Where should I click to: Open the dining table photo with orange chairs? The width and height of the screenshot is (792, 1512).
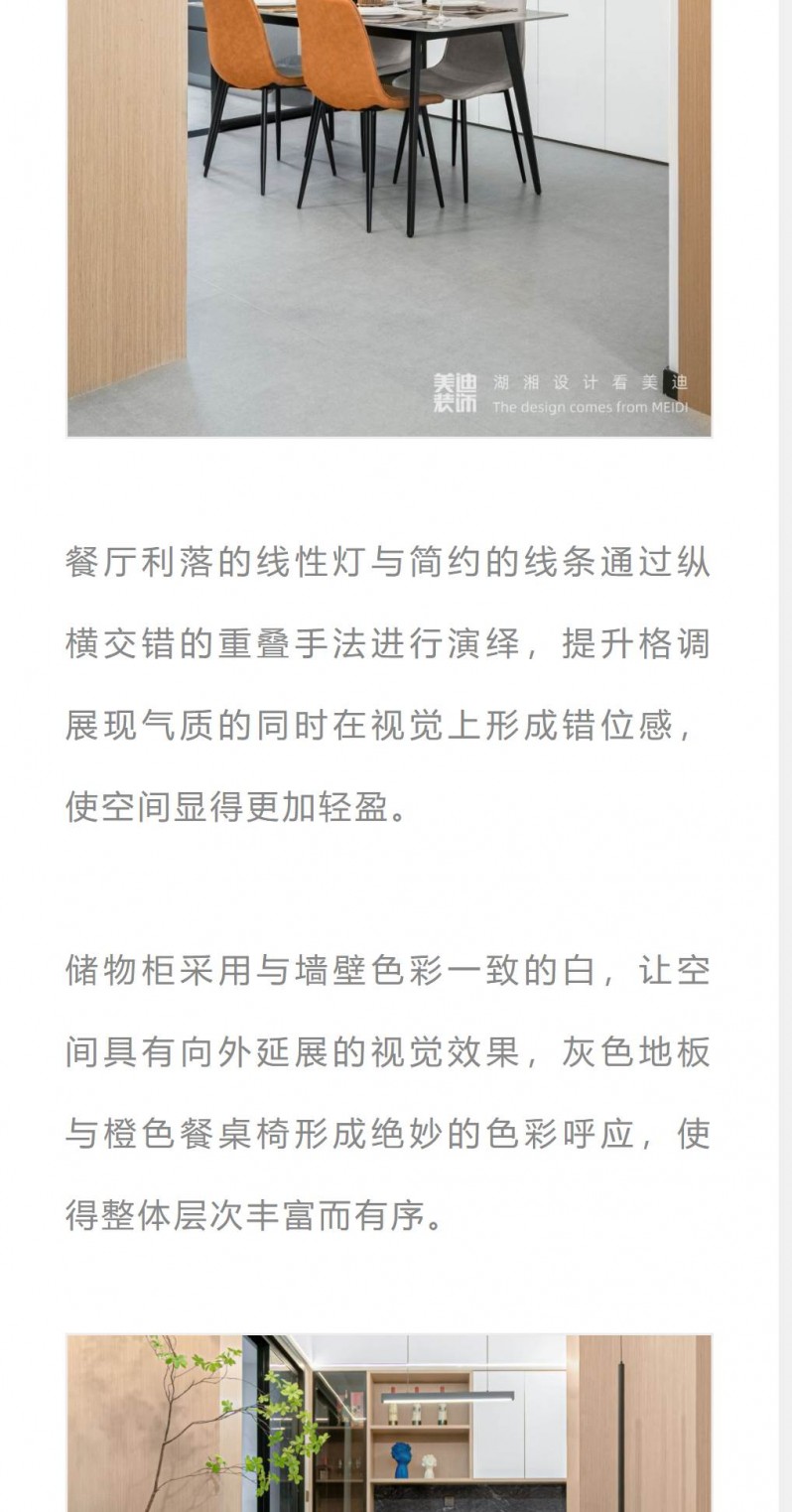point(389,216)
